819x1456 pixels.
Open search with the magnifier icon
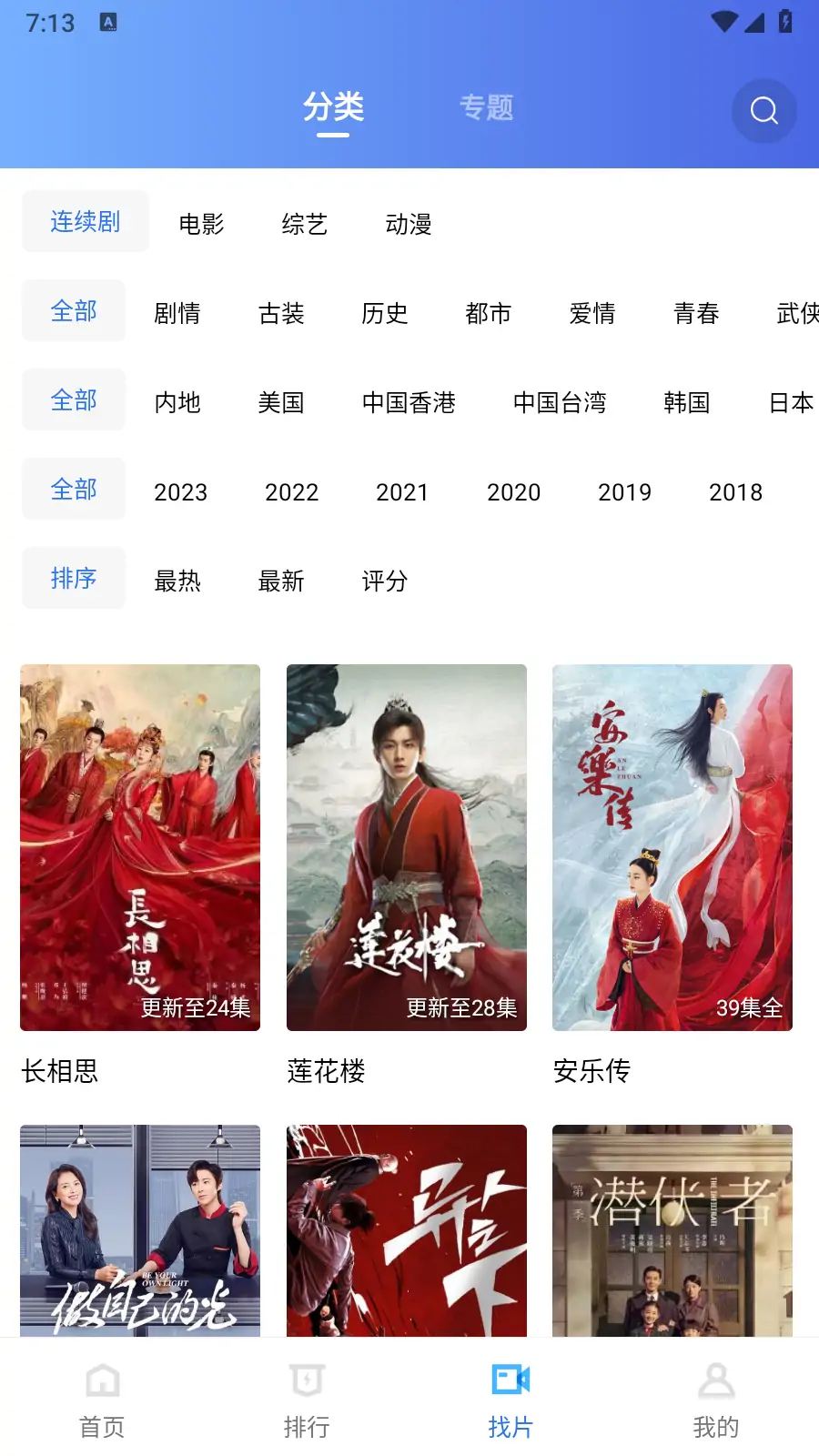point(763,111)
